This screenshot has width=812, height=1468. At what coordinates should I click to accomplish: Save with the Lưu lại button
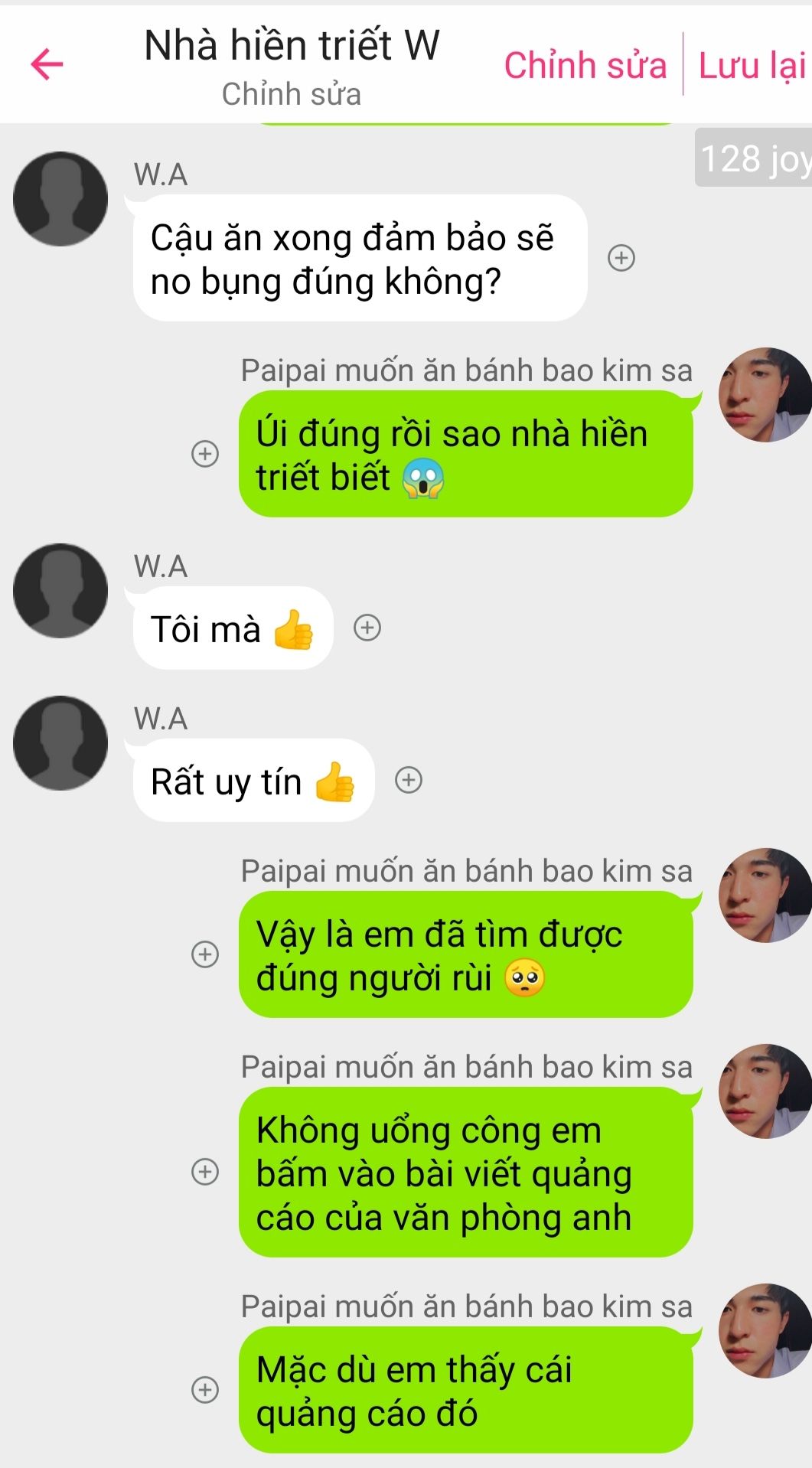[753, 65]
